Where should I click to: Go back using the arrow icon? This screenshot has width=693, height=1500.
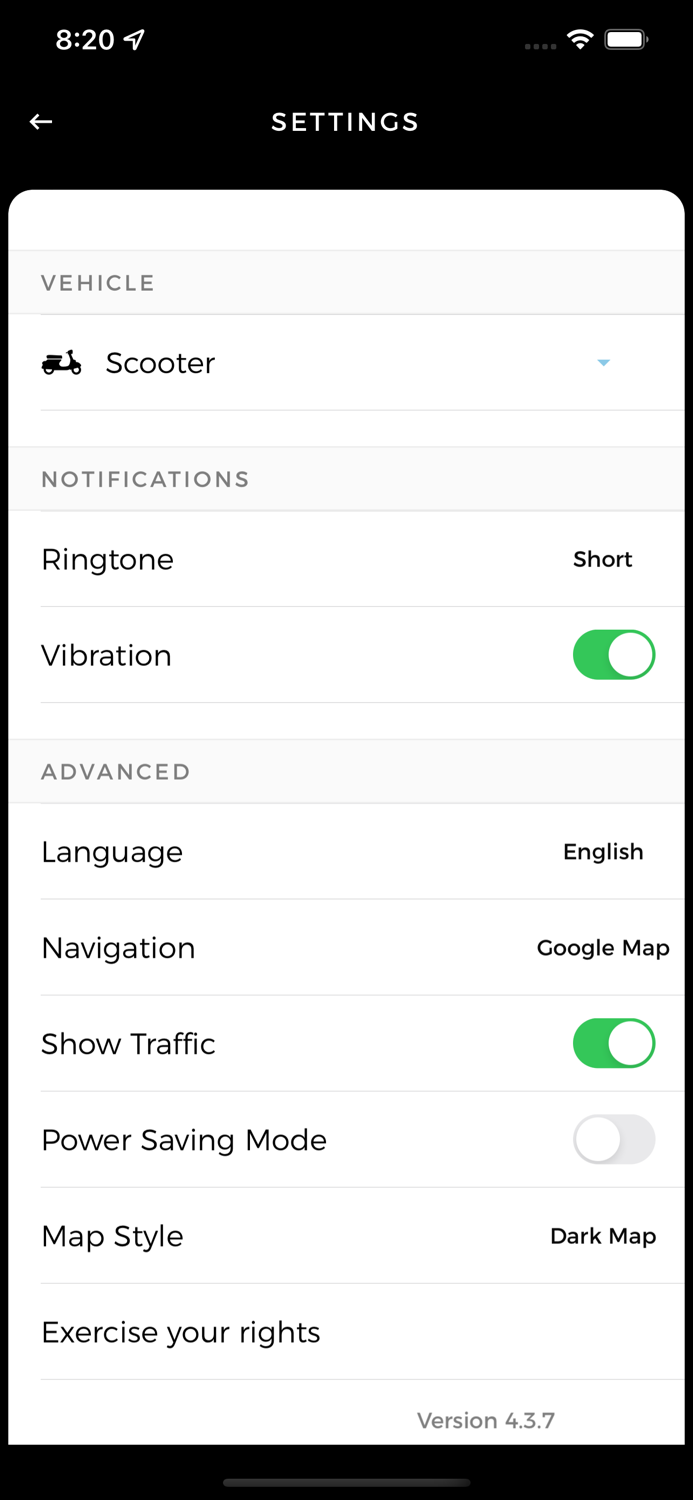pos(41,122)
